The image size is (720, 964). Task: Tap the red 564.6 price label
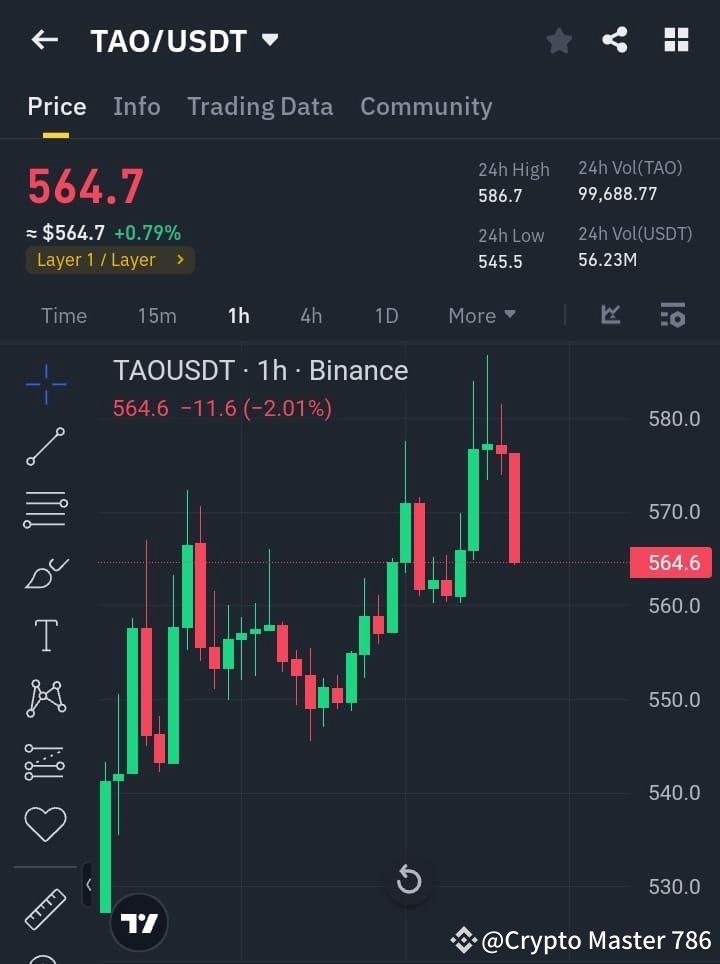pos(670,562)
